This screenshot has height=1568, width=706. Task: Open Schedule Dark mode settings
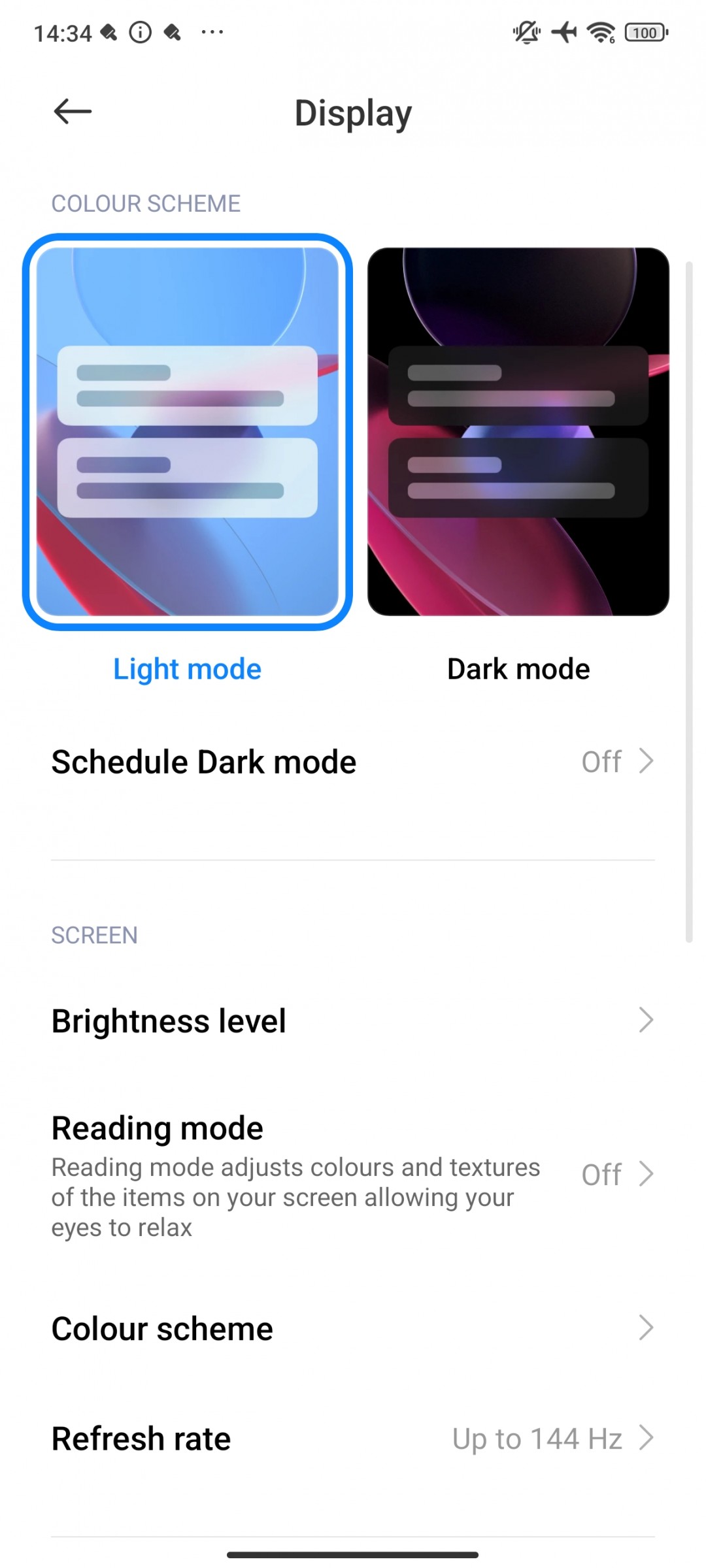pos(353,762)
